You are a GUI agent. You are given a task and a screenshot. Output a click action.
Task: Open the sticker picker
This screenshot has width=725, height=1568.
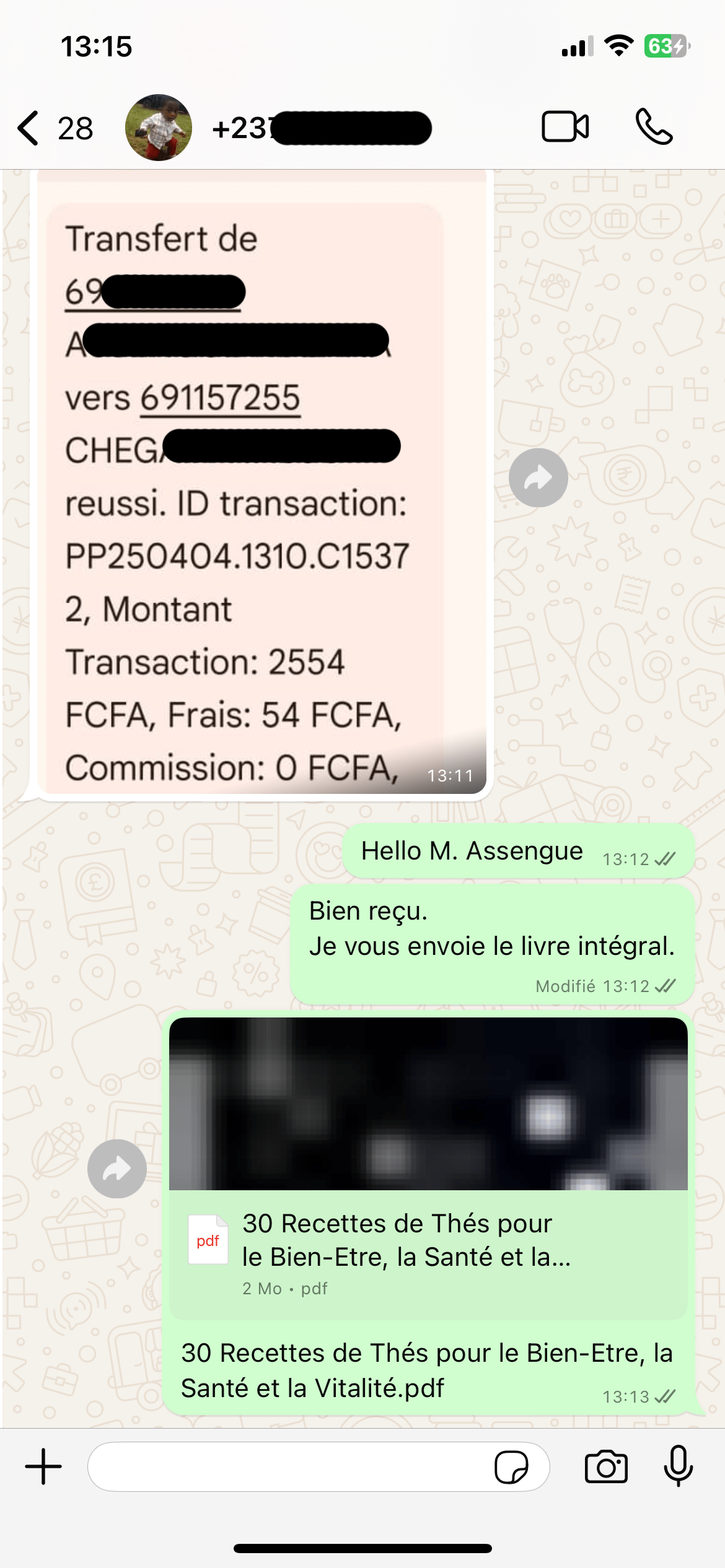click(x=511, y=1466)
